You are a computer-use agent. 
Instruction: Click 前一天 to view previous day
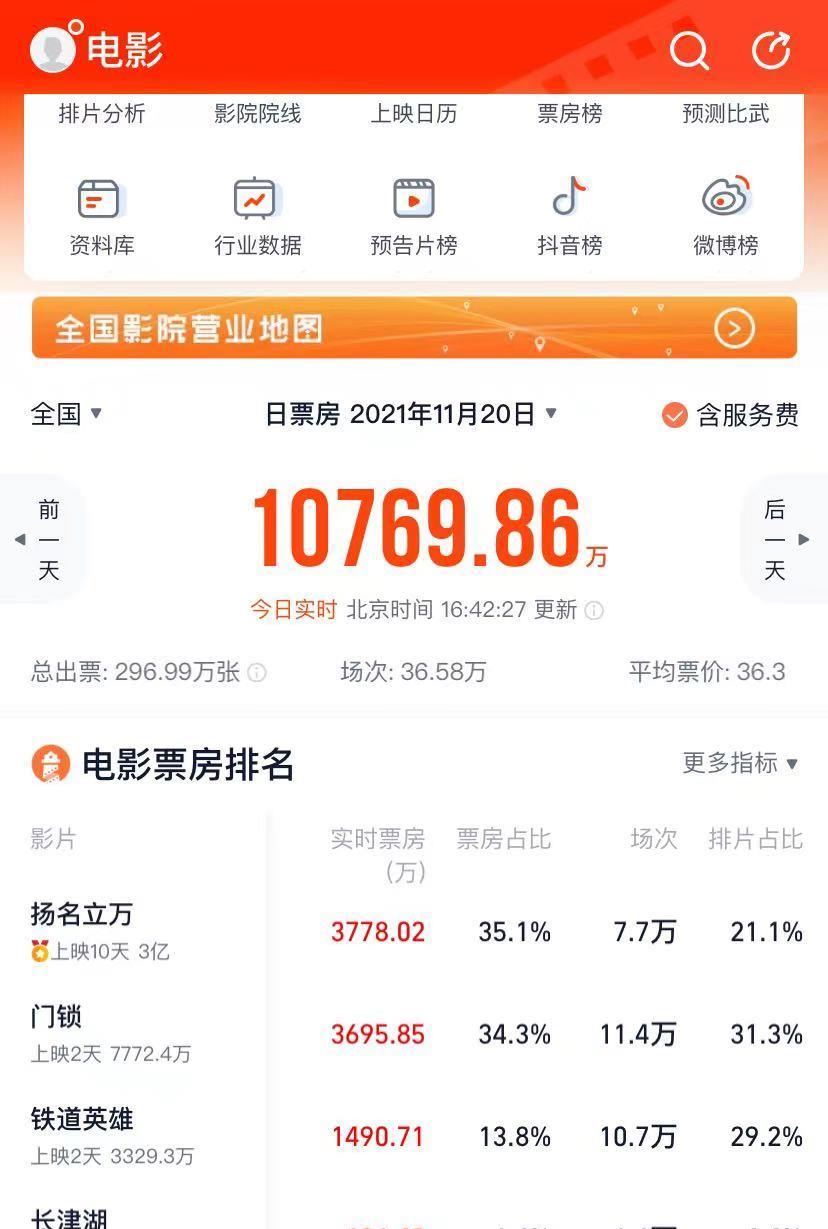[48, 540]
